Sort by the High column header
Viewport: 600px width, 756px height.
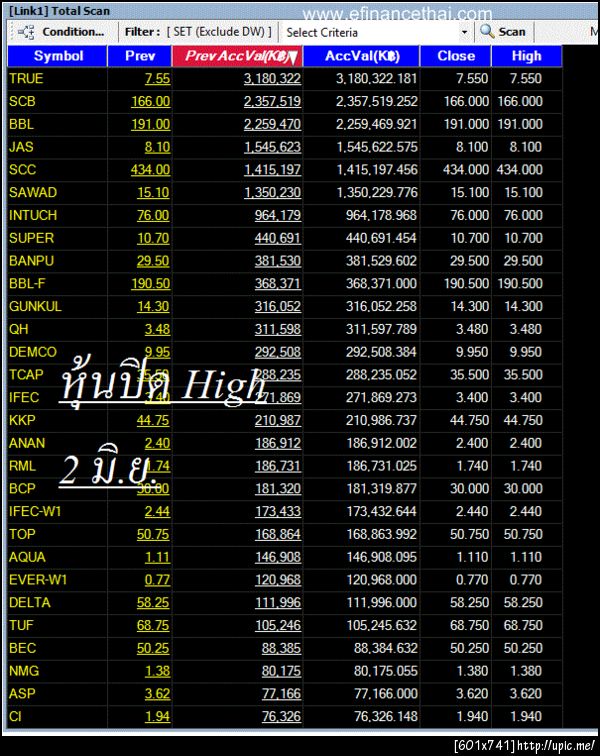526,56
